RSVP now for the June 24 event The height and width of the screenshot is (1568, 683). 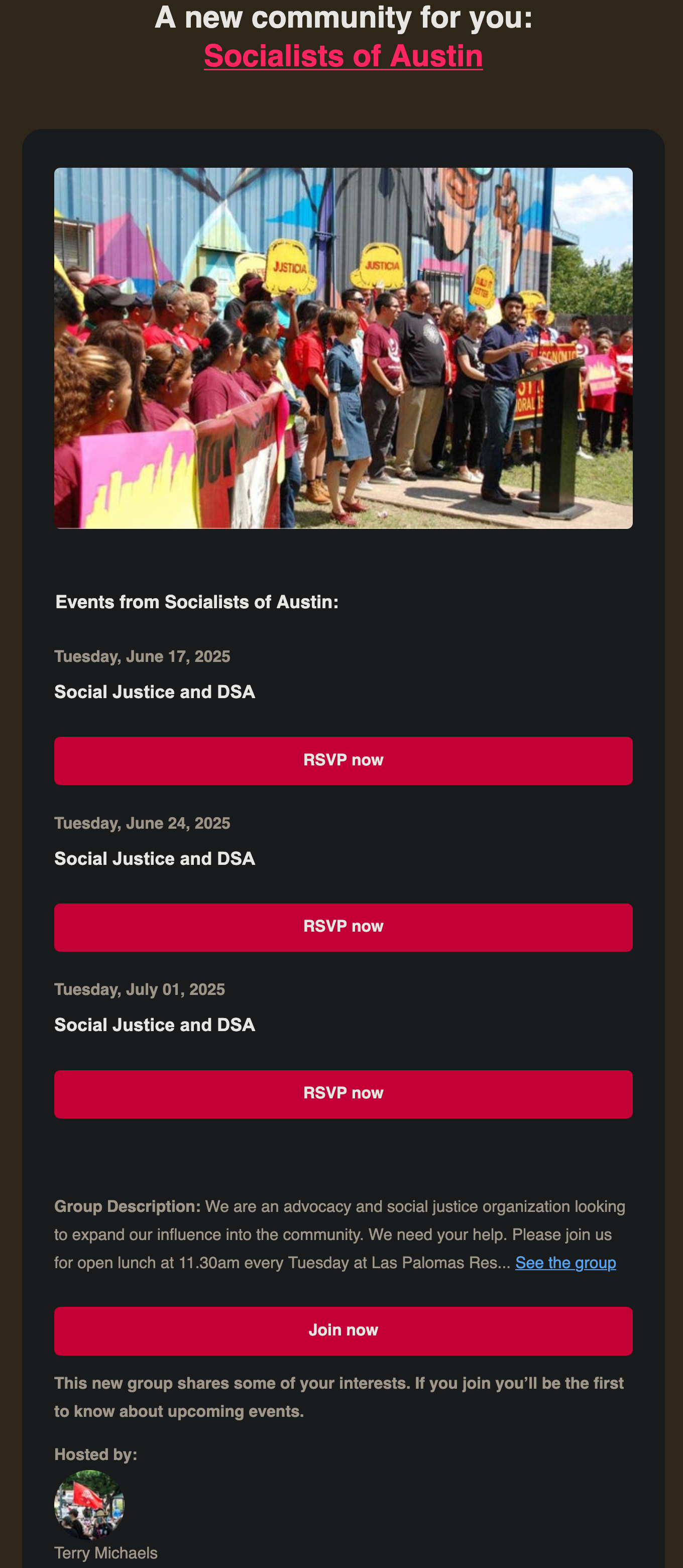pyautogui.click(x=343, y=927)
